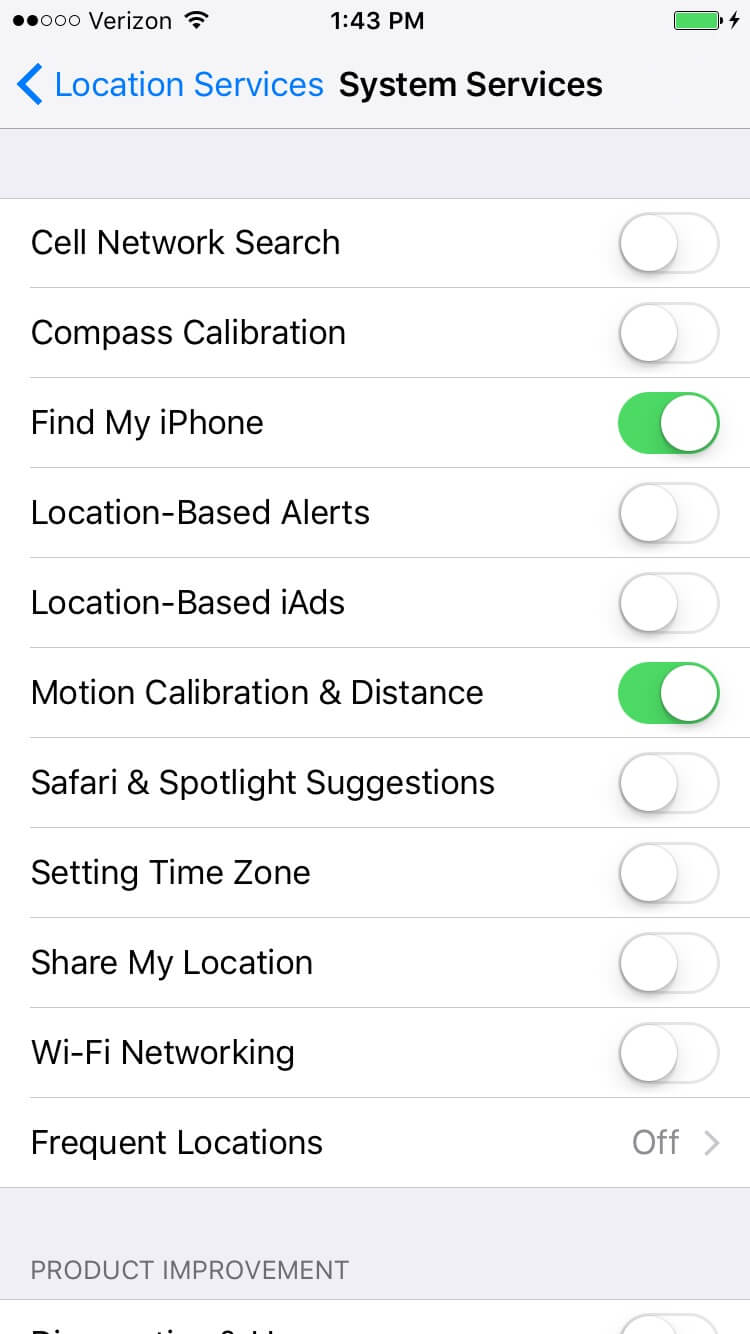Turn on Wi-Fi Networking
The height and width of the screenshot is (1334, 750).
tap(668, 1052)
